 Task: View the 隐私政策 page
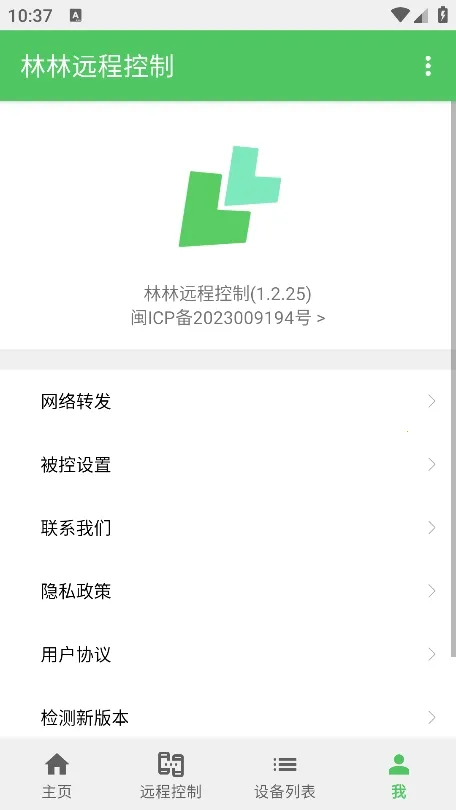click(x=228, y=591)
